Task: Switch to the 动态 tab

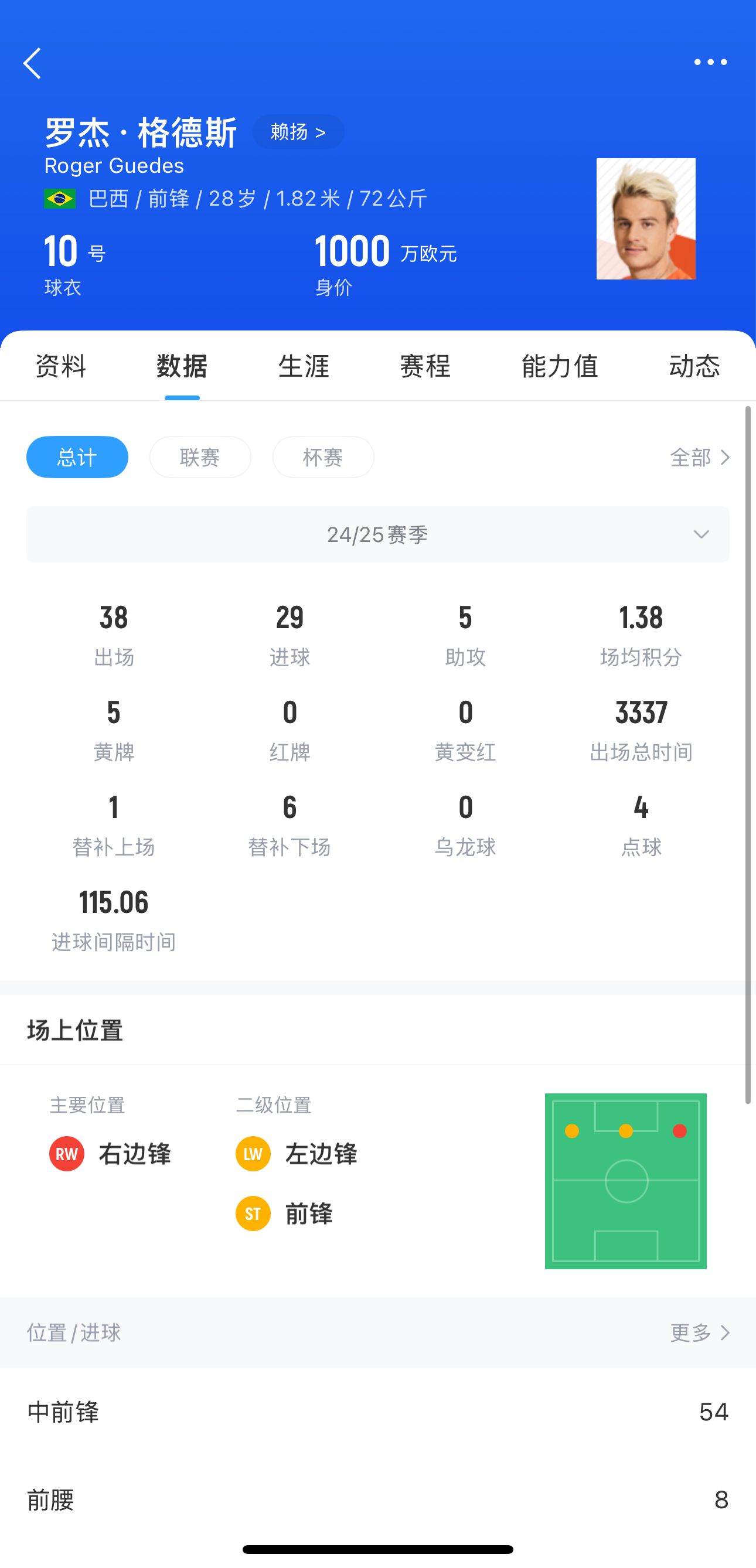Action: (x=694, y=366)
